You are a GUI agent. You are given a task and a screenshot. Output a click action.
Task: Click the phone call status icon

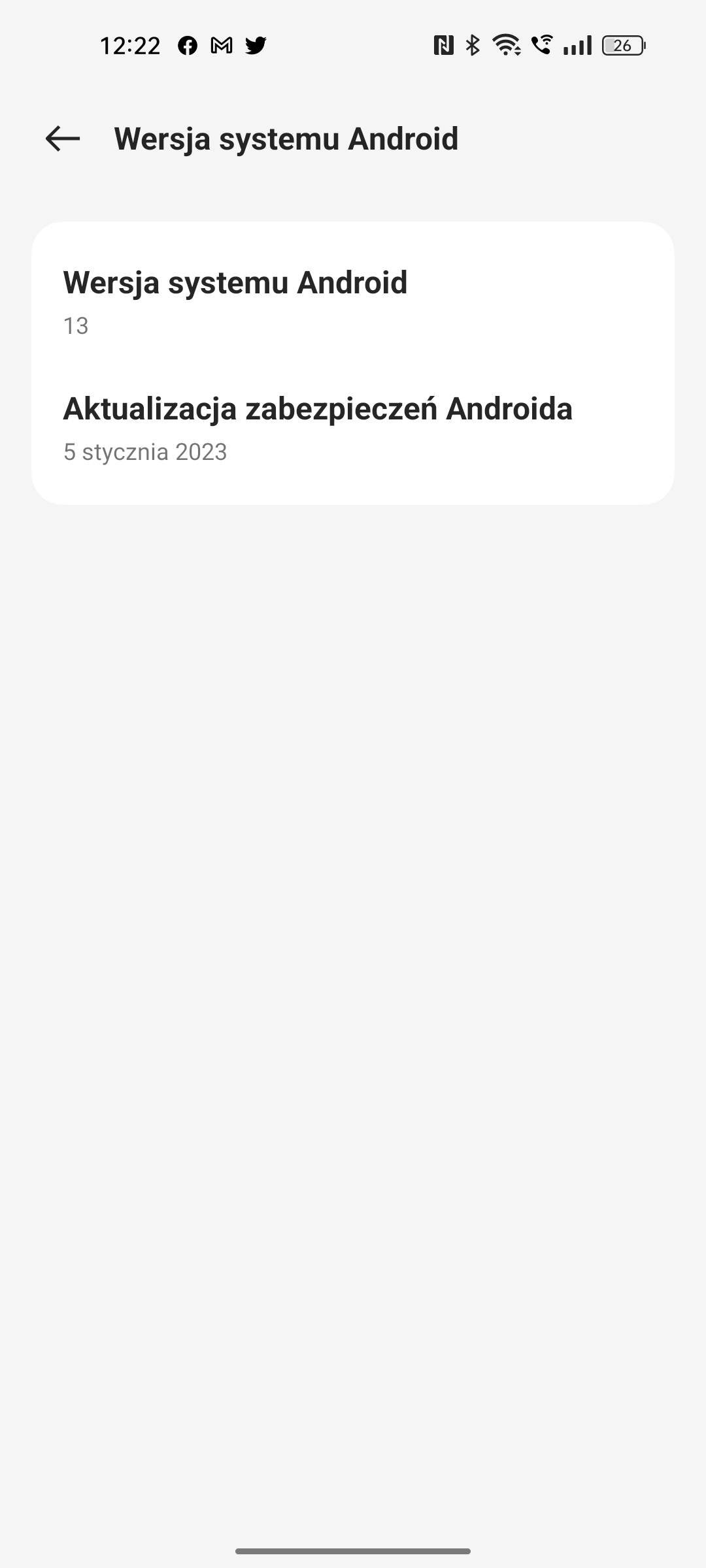coord(540,44)
